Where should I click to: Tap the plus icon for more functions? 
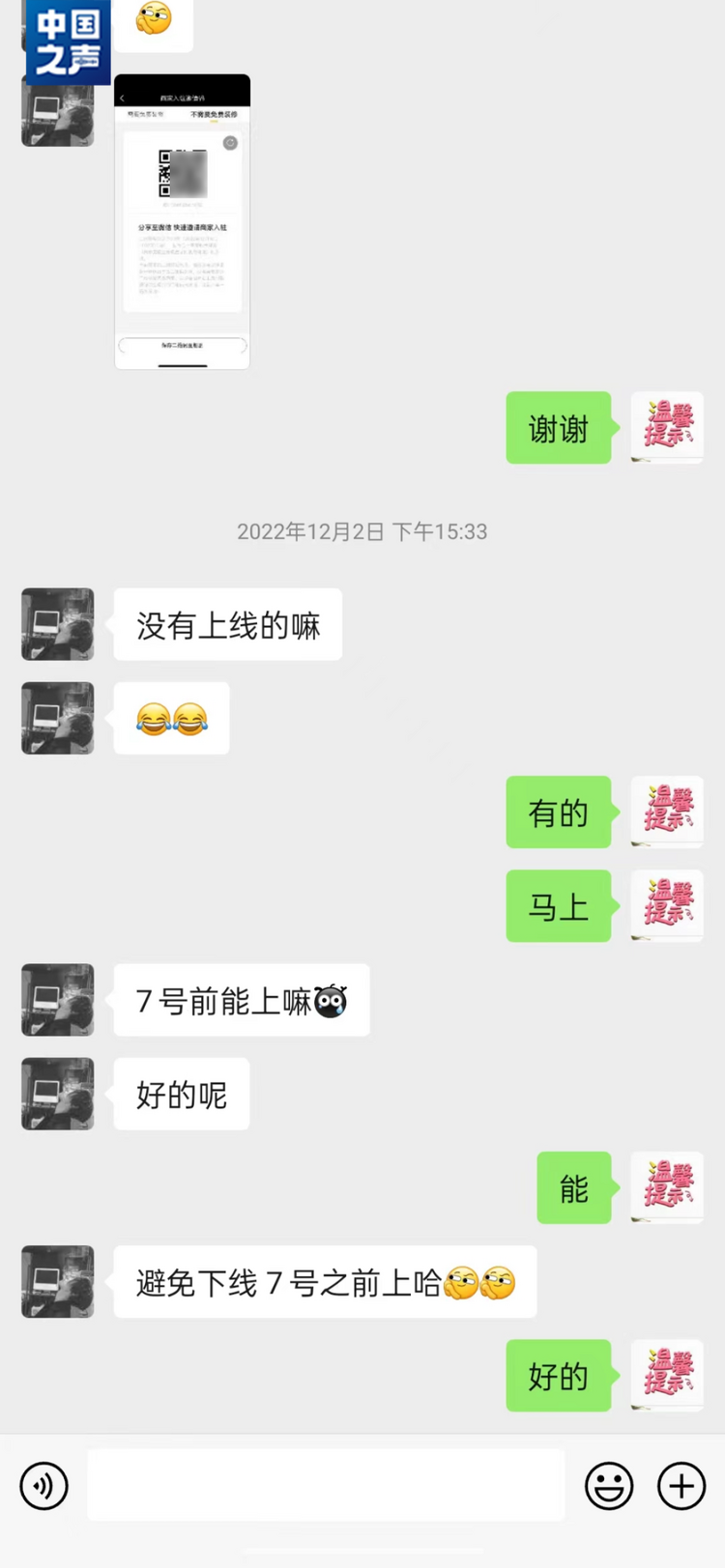click(681, 1486)
